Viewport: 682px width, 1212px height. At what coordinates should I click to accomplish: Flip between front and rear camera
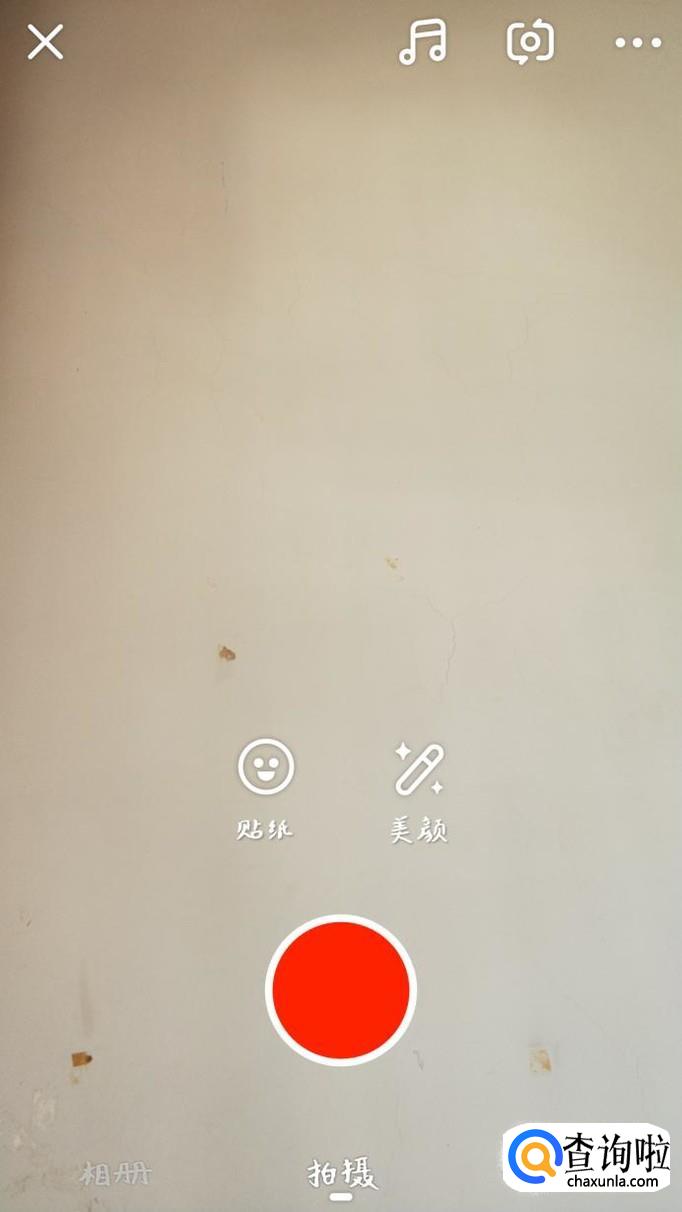(x=530, y=43)
